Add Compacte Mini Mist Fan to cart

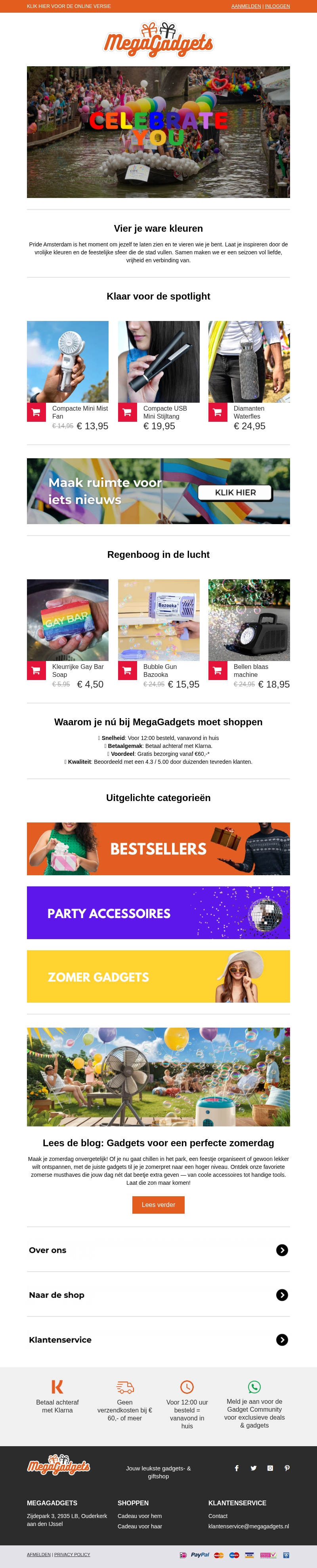[x=36, y=412]
